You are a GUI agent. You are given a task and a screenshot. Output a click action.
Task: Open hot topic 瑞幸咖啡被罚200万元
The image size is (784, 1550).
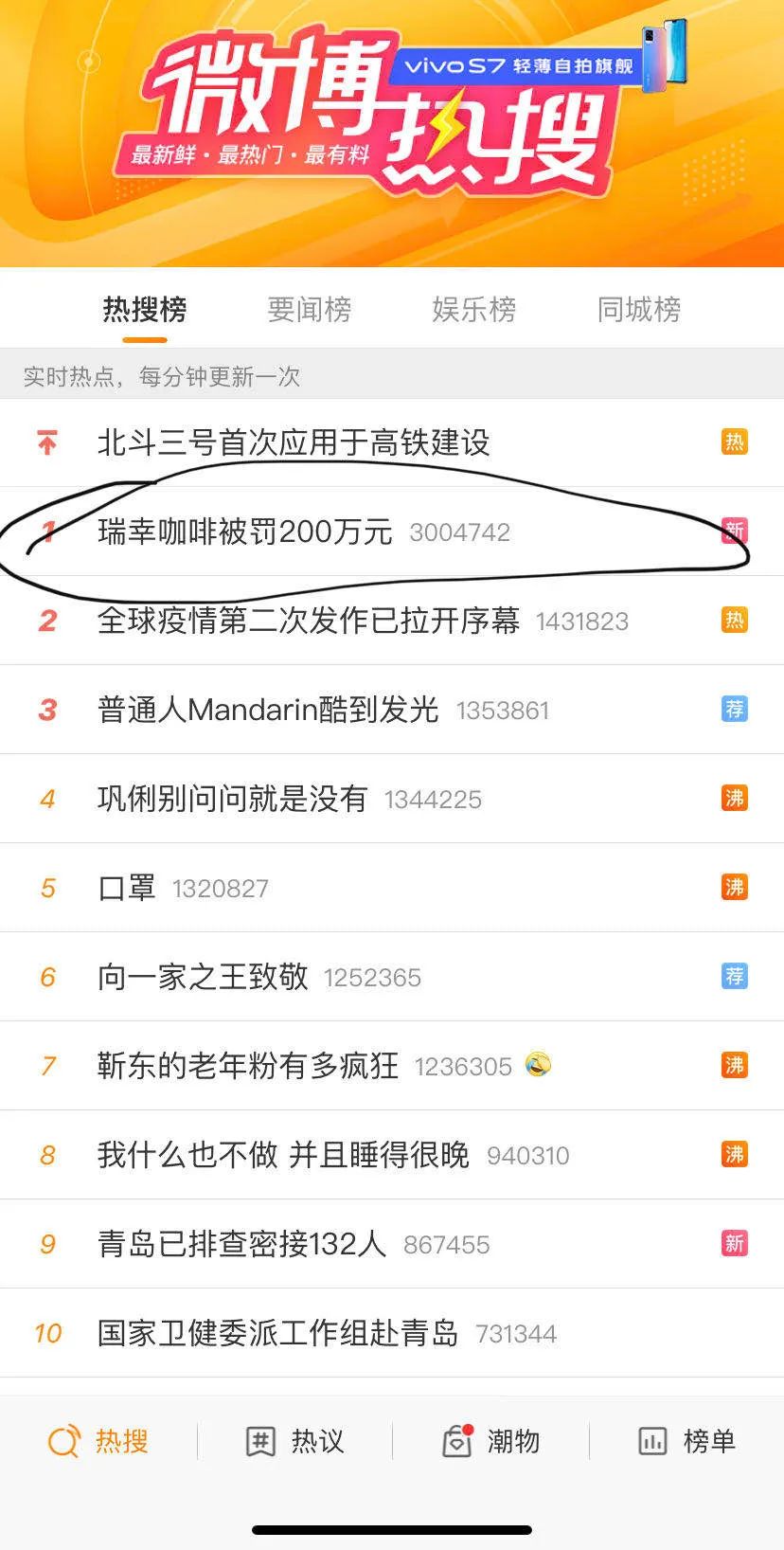245,532
